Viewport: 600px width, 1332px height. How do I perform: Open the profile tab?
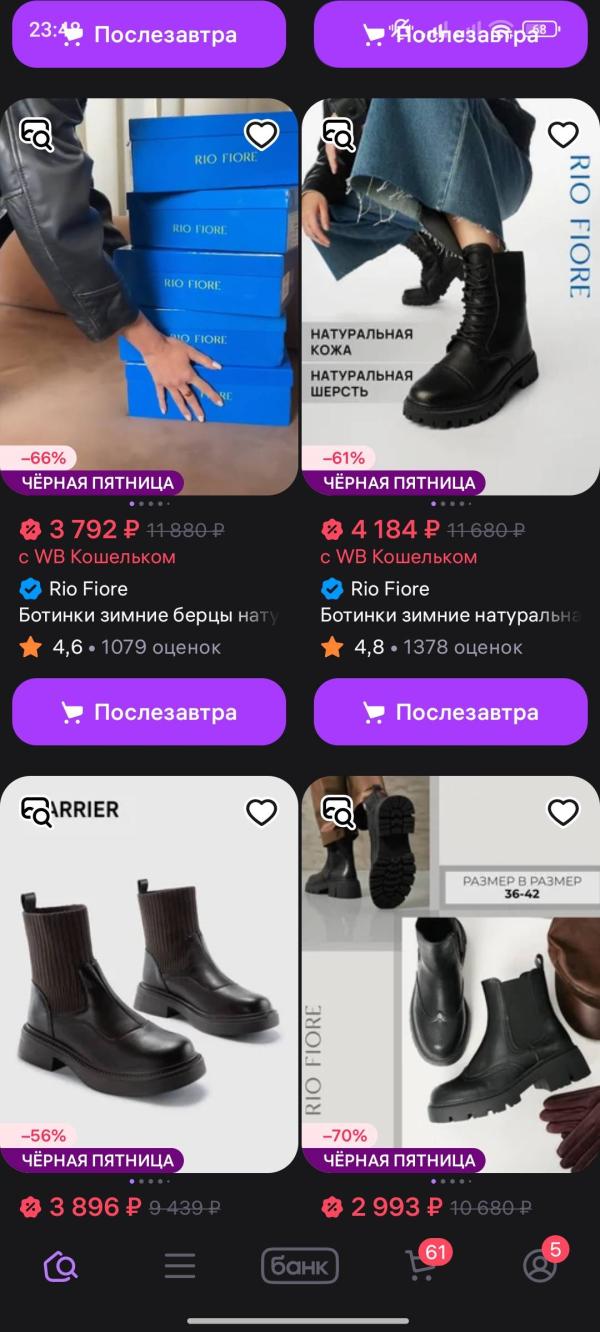click(541, 1267)
